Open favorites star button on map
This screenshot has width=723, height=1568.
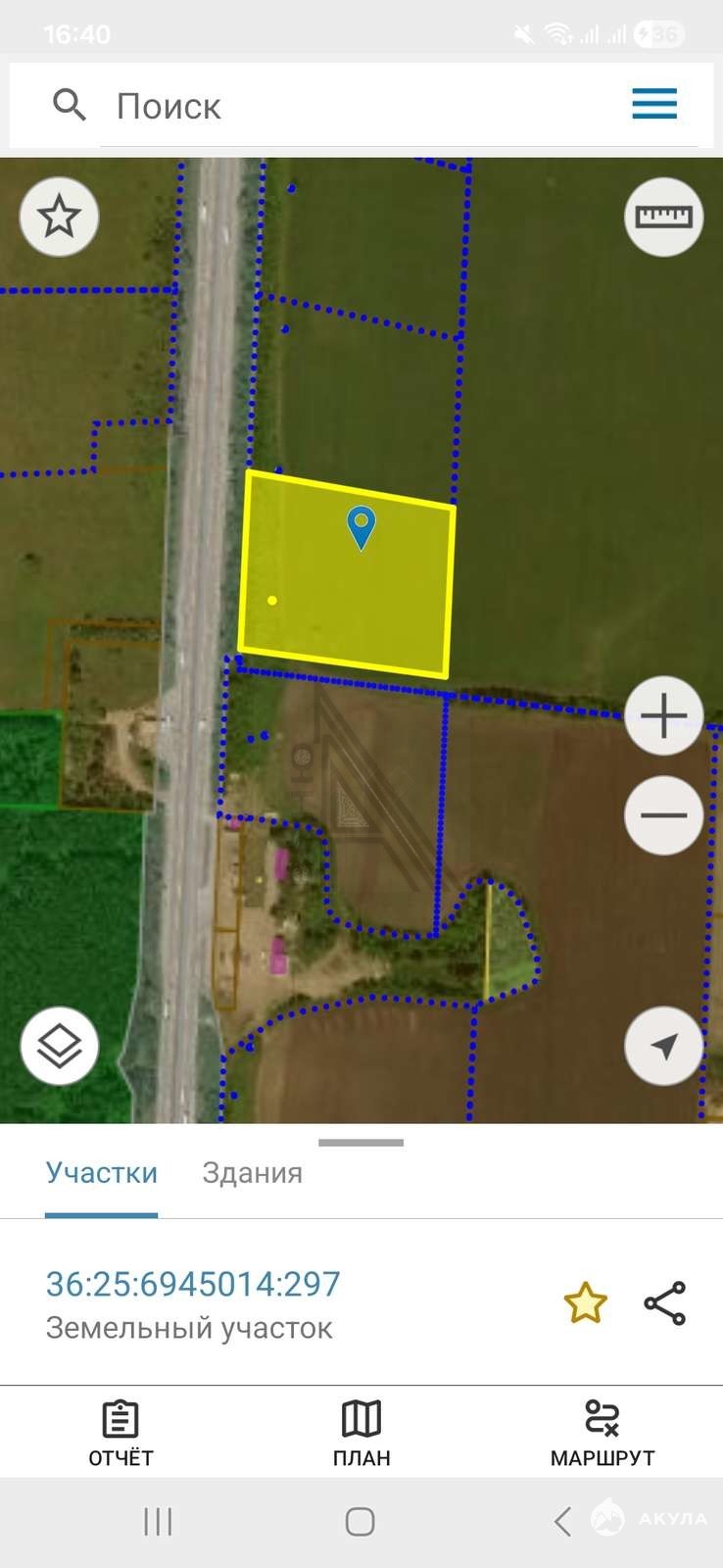pyautogui.click(x=59, y=217)
